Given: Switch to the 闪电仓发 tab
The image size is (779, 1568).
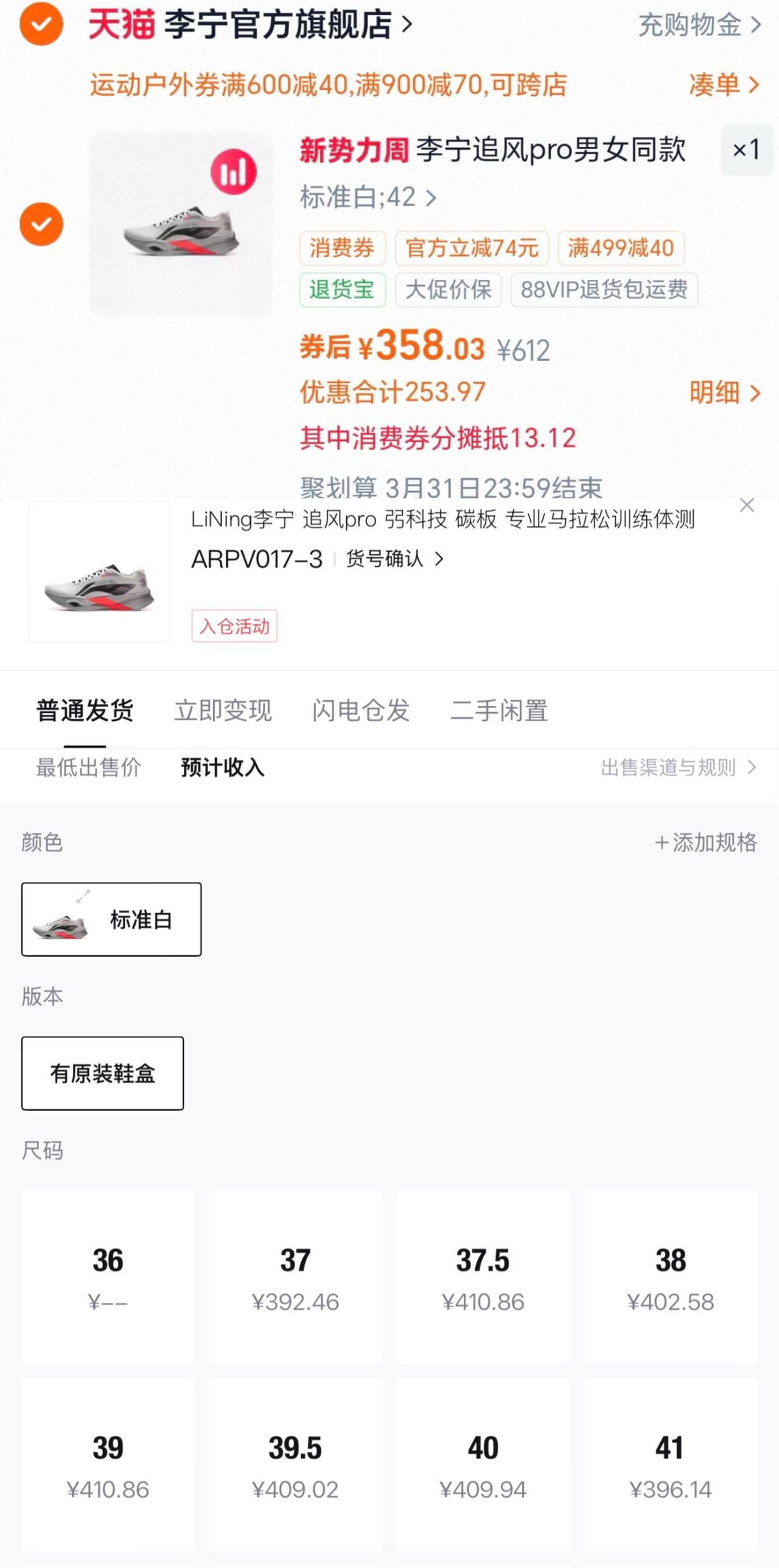Looking at the screenshot, I should (x=360, y=710).
